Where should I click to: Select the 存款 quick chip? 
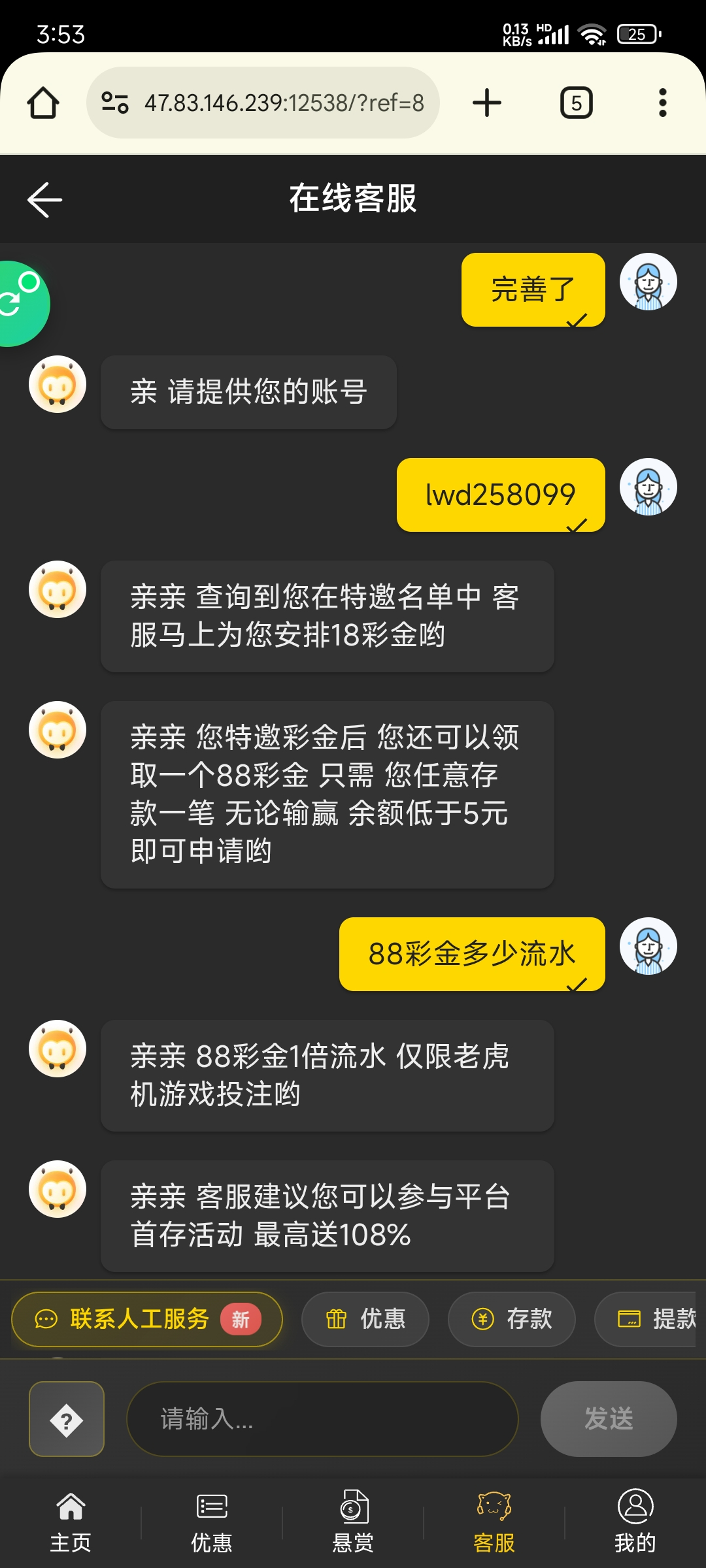[512, 1319]
